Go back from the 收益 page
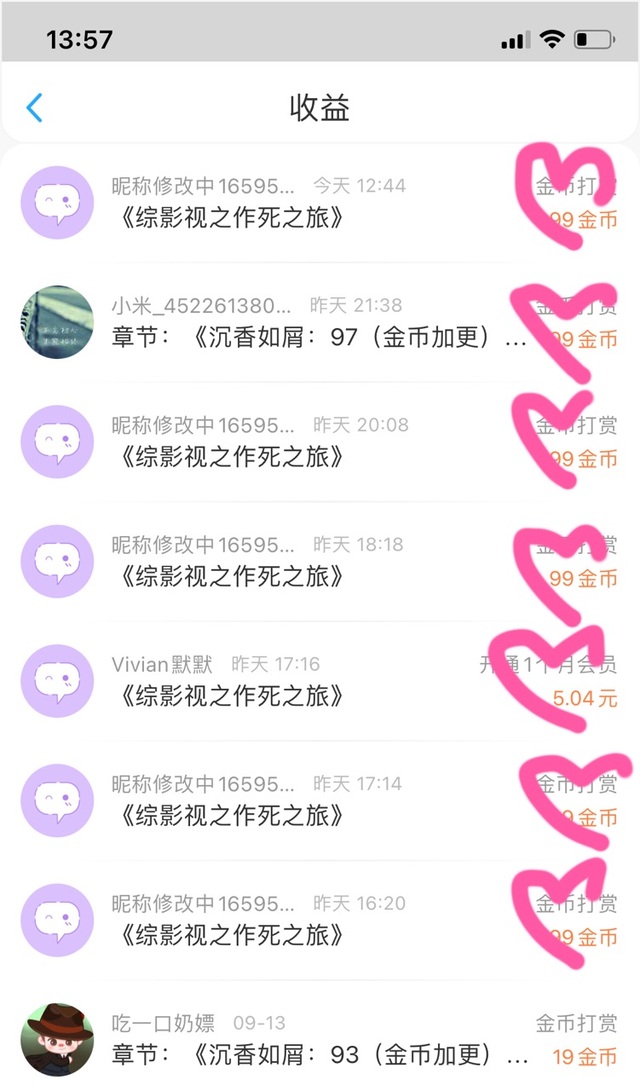 pyautogui.click(x=35, y=108)
